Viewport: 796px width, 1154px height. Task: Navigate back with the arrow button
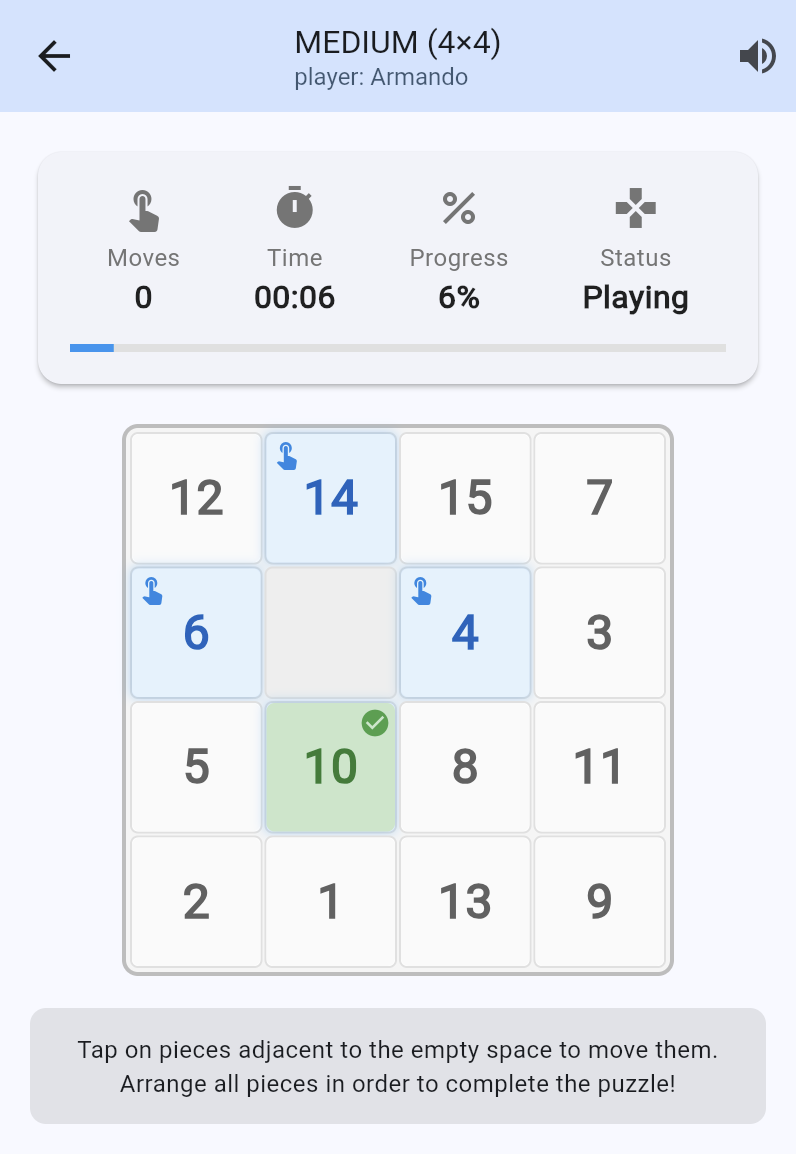pyautogui.click(x=53, y=56)
